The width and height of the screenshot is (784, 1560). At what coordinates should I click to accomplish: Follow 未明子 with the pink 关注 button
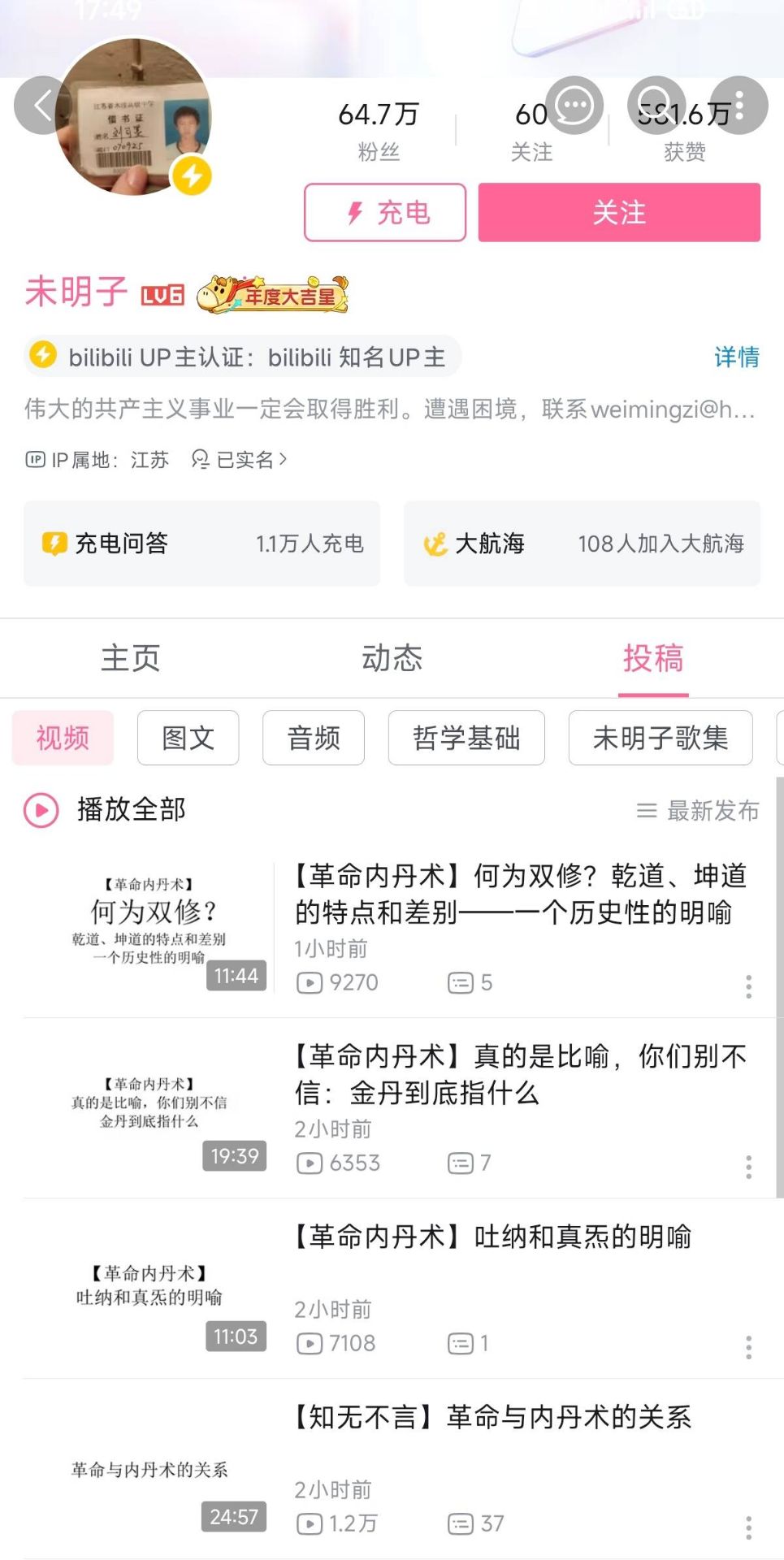point(619,213)
